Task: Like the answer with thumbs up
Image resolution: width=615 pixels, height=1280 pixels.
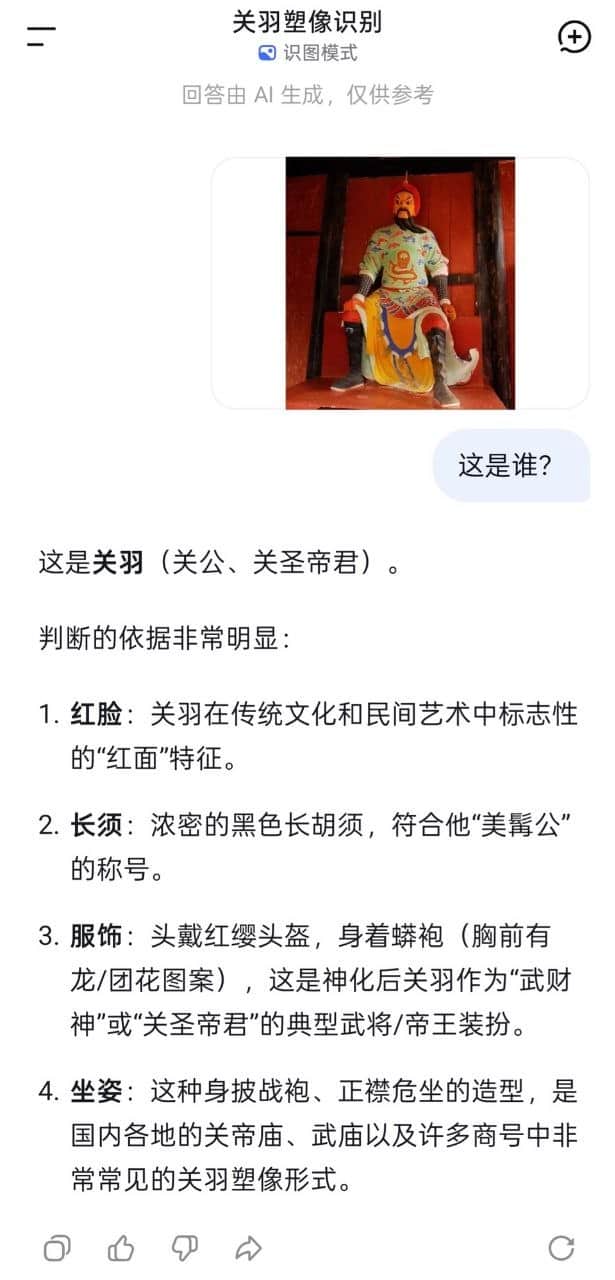Action: 121,1247
